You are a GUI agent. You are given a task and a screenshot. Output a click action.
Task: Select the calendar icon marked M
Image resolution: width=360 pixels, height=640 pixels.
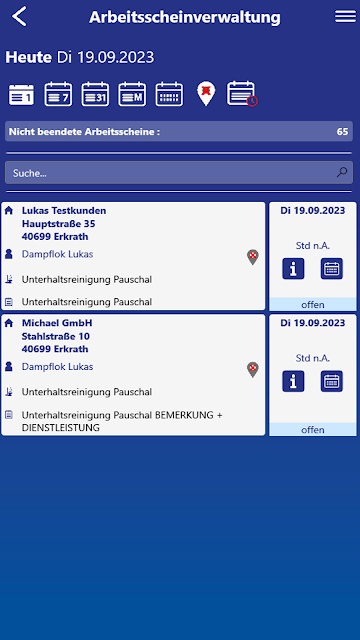pyautogui.click(x=132, y=94)
